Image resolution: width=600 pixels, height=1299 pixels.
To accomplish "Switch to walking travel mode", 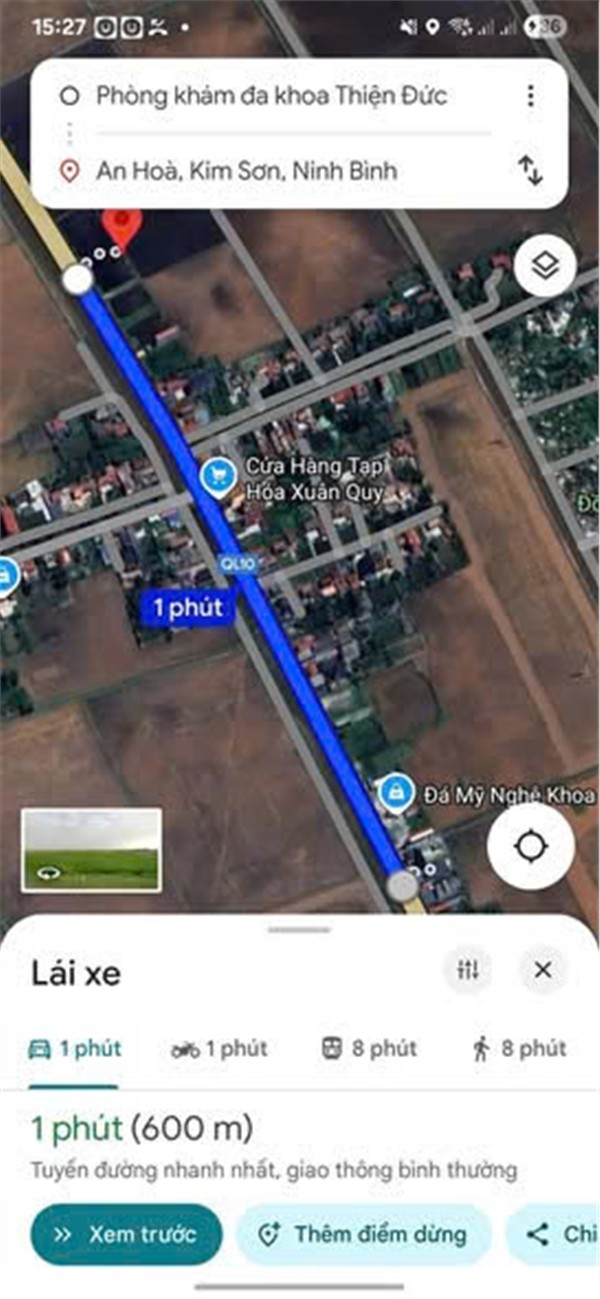I will tap(518, 1049).
